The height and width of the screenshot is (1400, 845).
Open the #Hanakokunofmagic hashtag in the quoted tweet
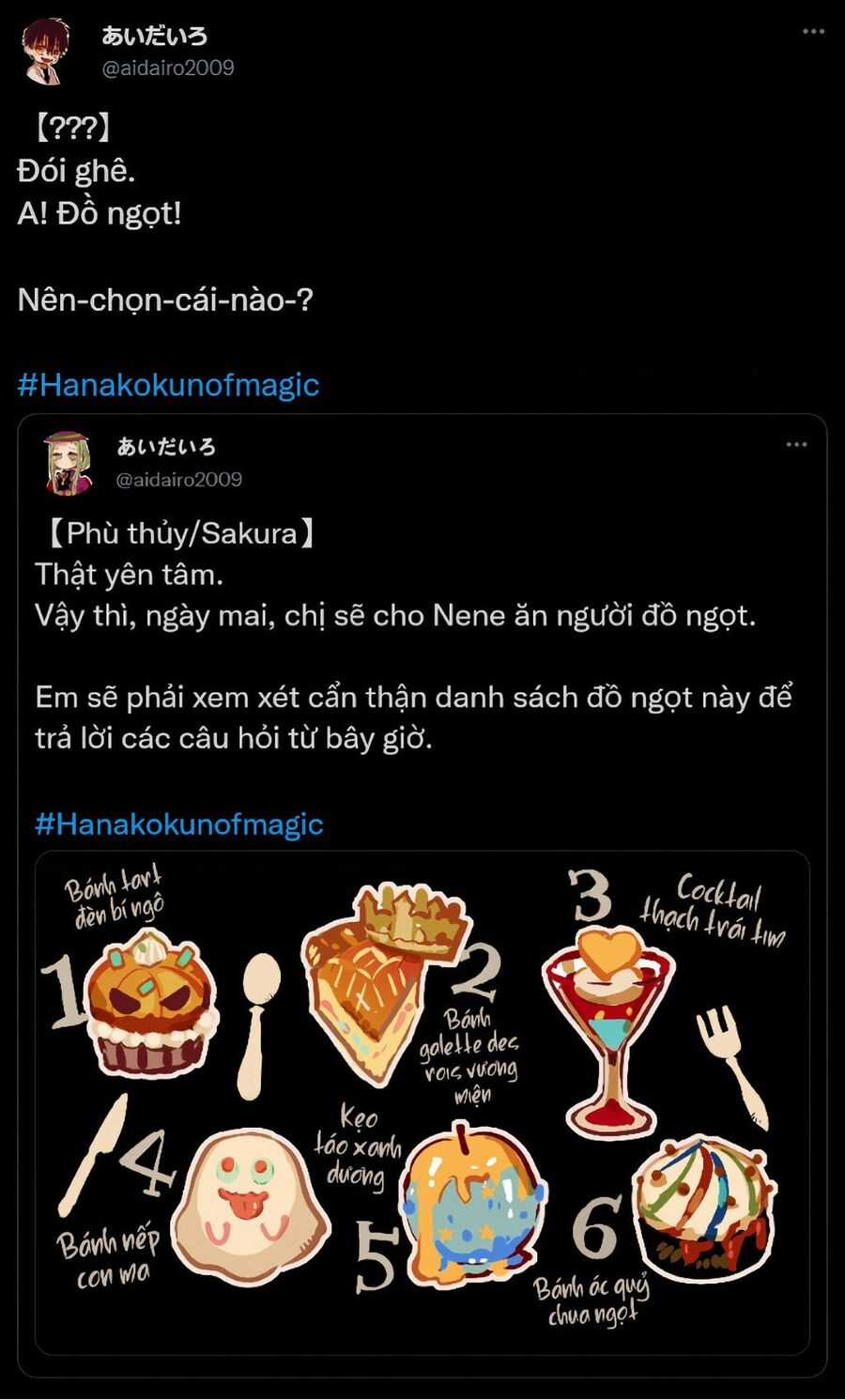(179, 823)
